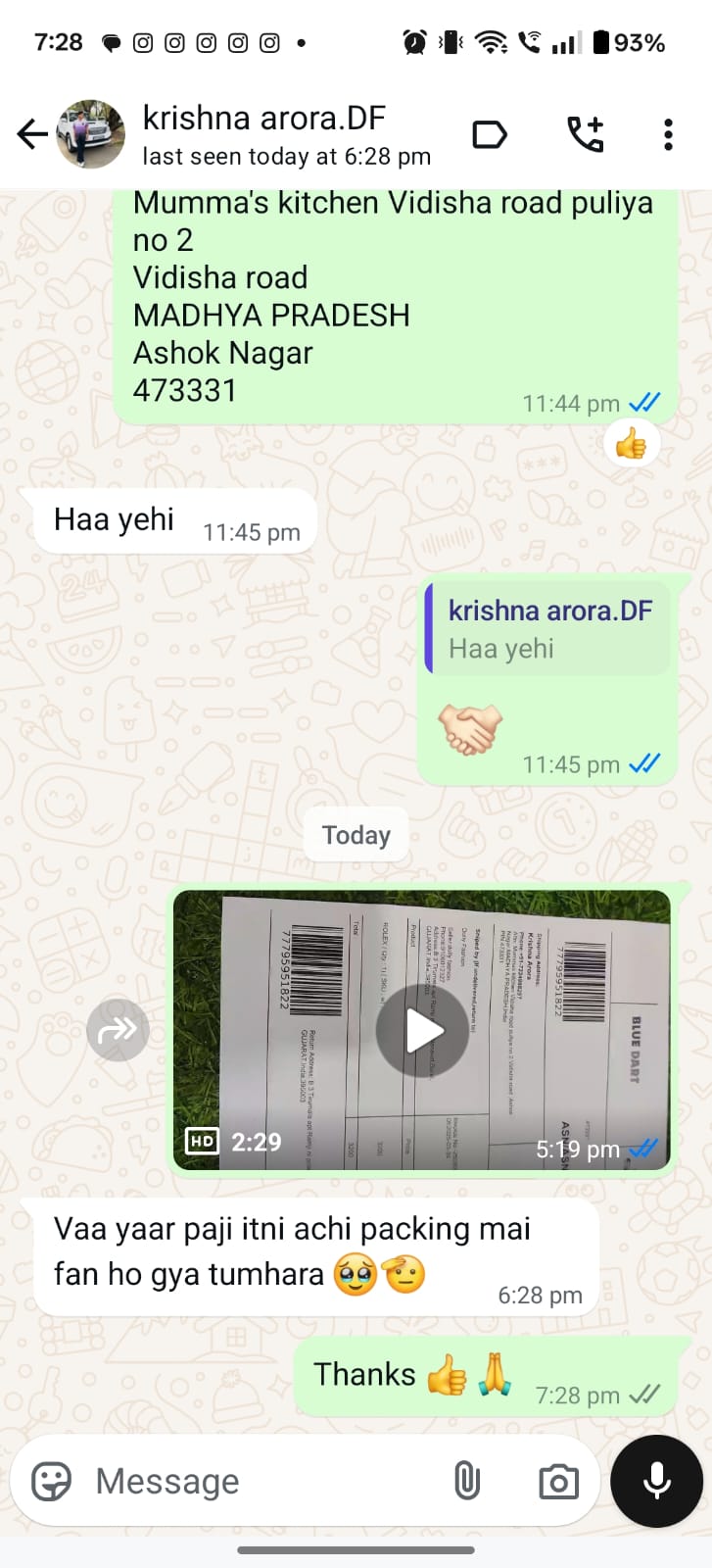Viewport: 712px width, 1568px height.
Task: Open krishna arora.DF contact info
Action: [x=284, y=134]
